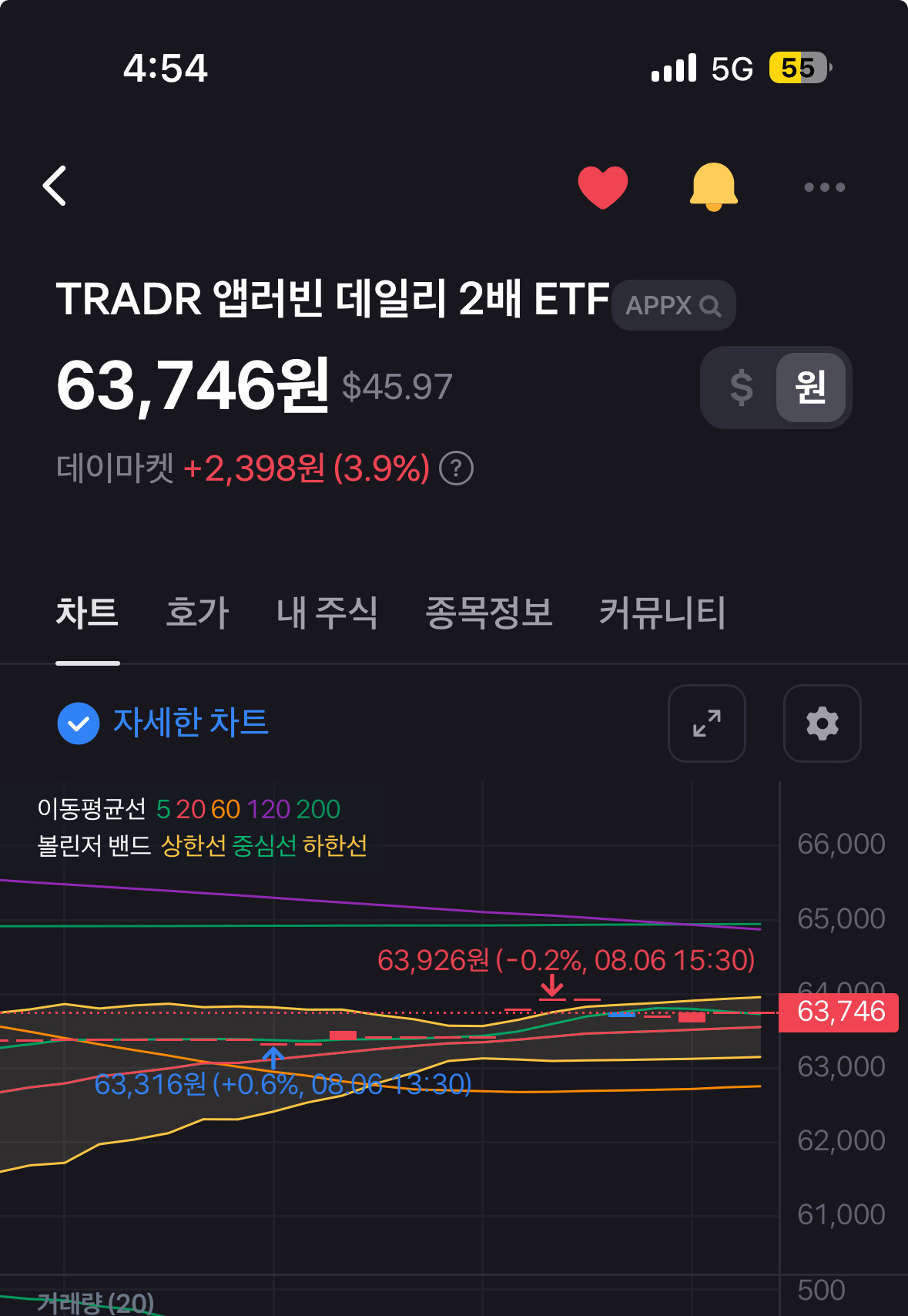Select the 차트 tab
The height and width of the screenshot is (1316, 908).
[87, 613]
